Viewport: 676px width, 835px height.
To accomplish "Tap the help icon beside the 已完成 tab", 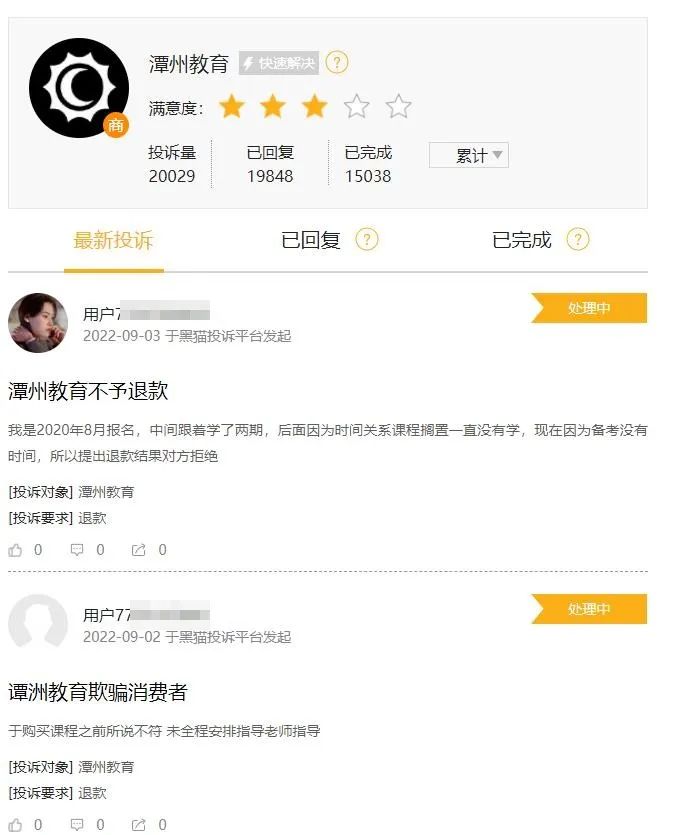I will click(578, 240).
